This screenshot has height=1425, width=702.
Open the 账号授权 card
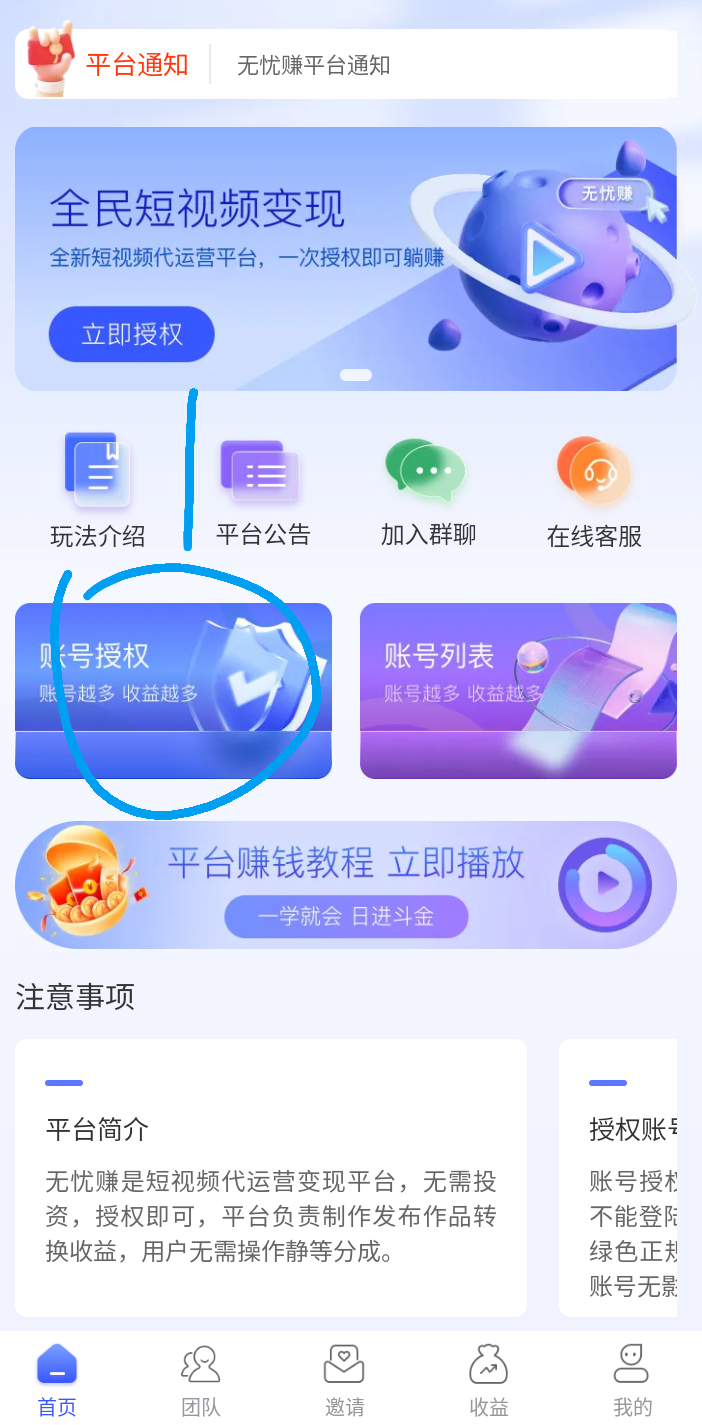tap(173, 691)
